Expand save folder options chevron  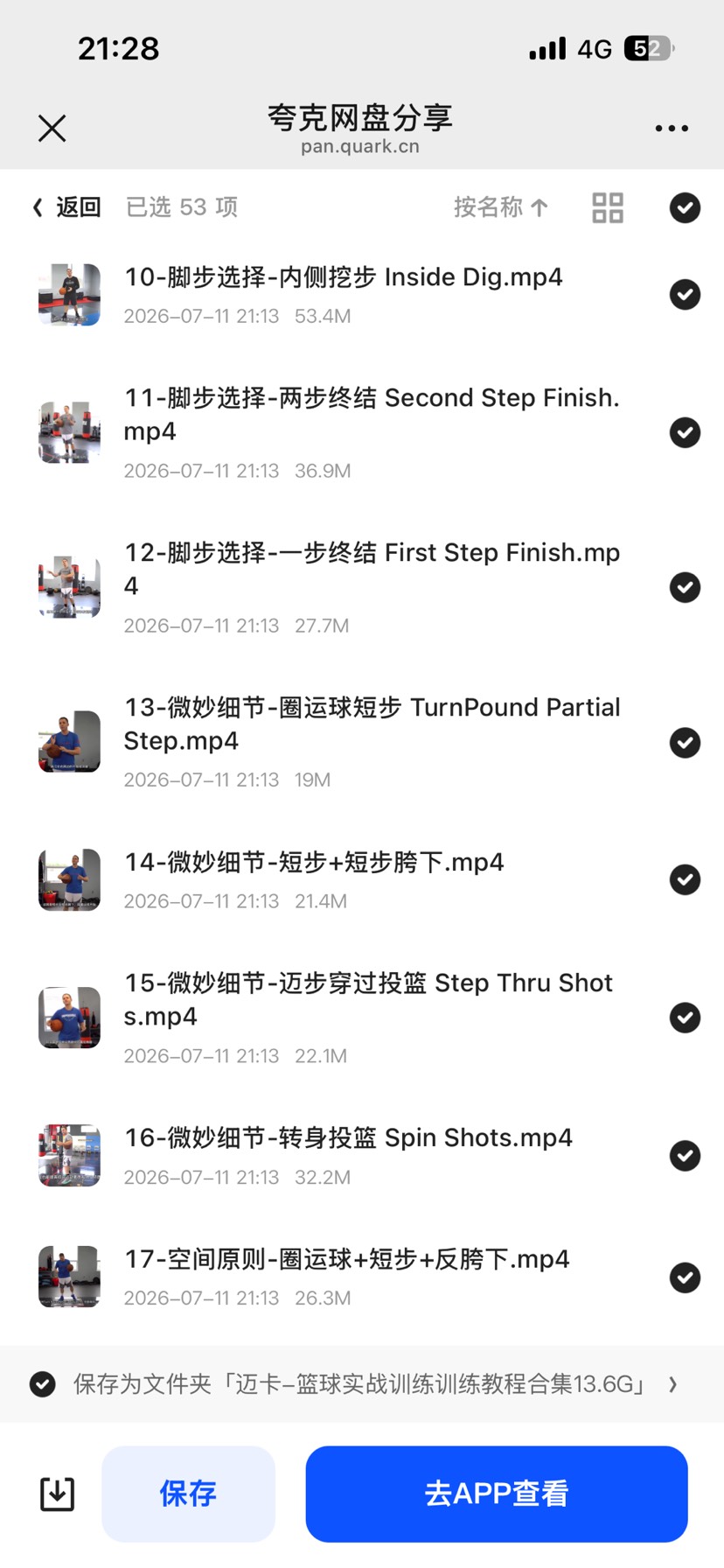coord(672,1384)
